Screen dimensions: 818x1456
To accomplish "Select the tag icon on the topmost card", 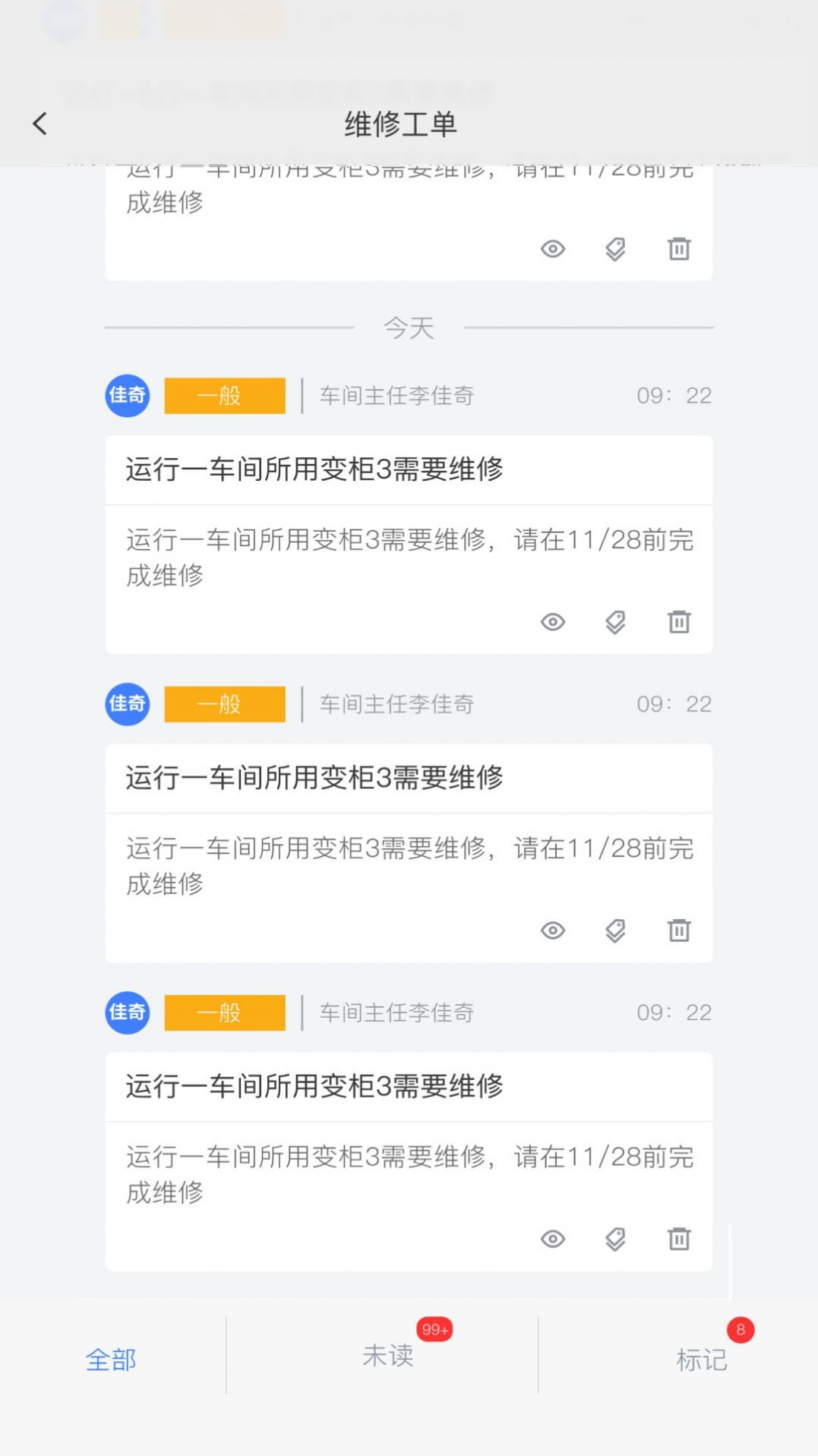I will [615, 249].
